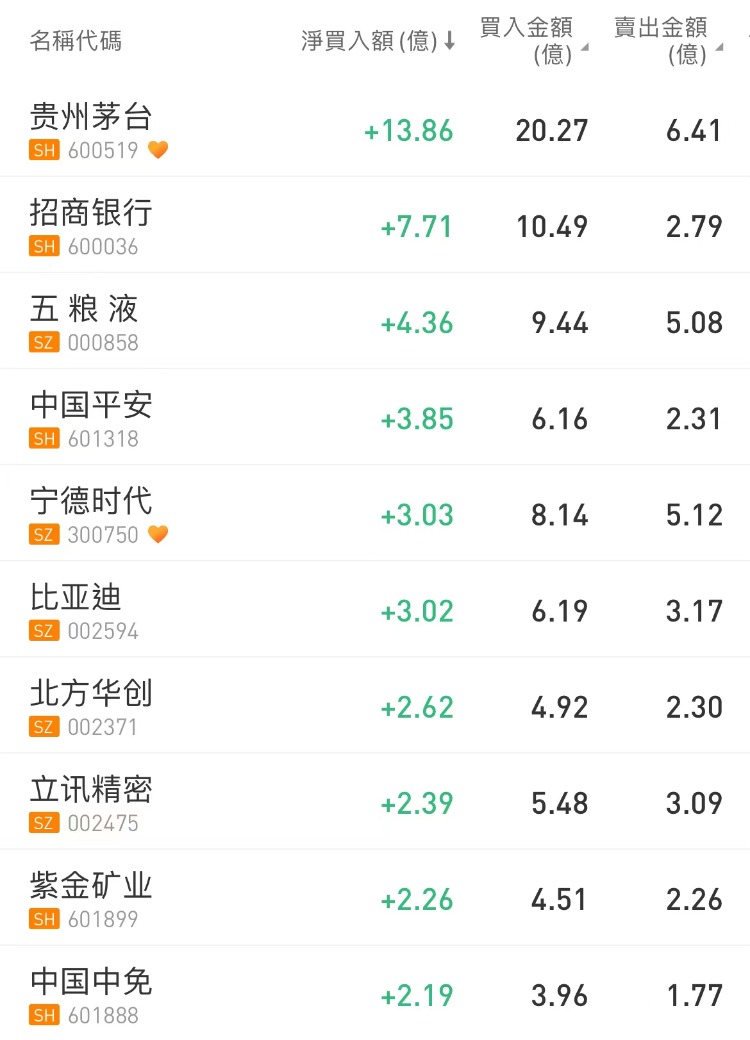Sort by 淨買入額 column header
Viewport: 750px width, 1040px height.
point(378,41)
